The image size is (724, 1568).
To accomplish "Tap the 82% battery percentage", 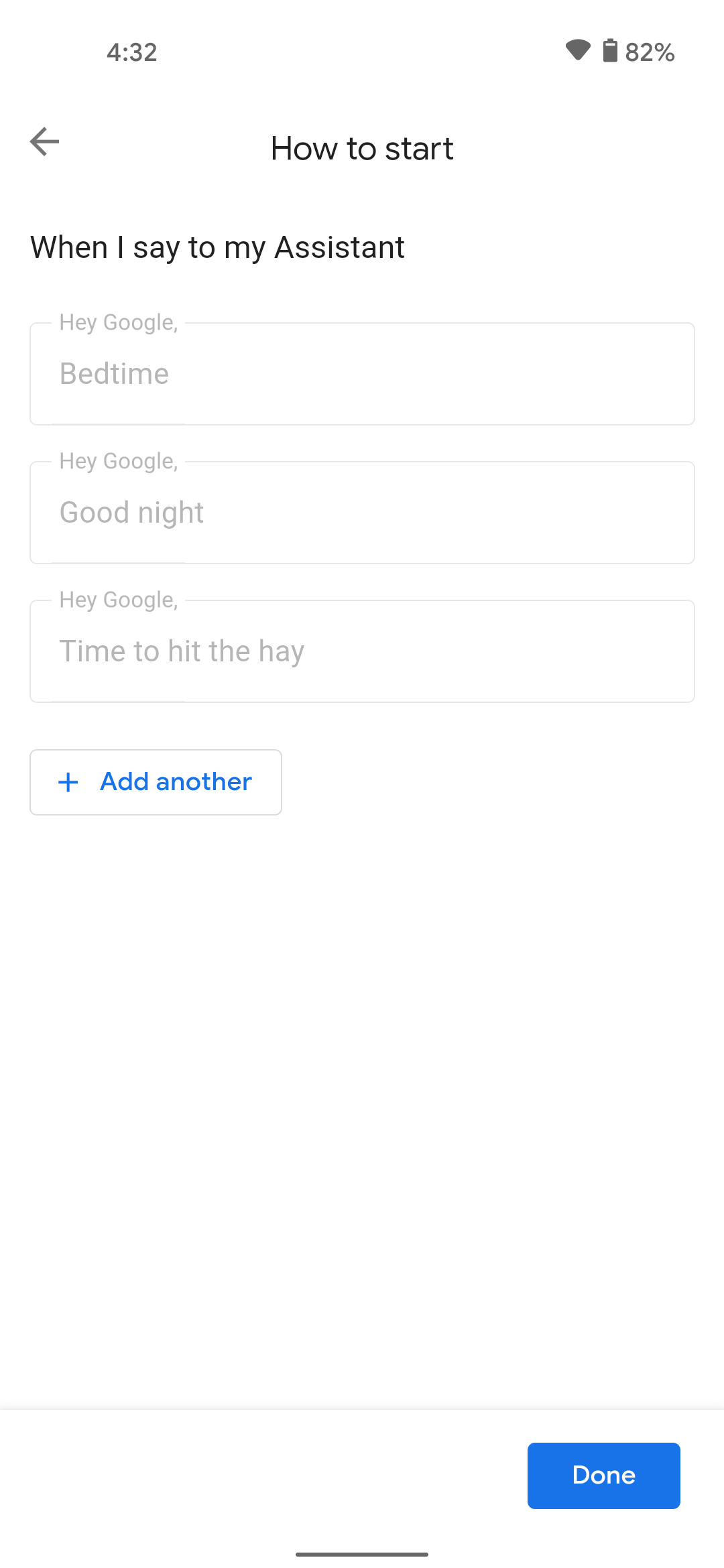I will click(x=648, y=52).
